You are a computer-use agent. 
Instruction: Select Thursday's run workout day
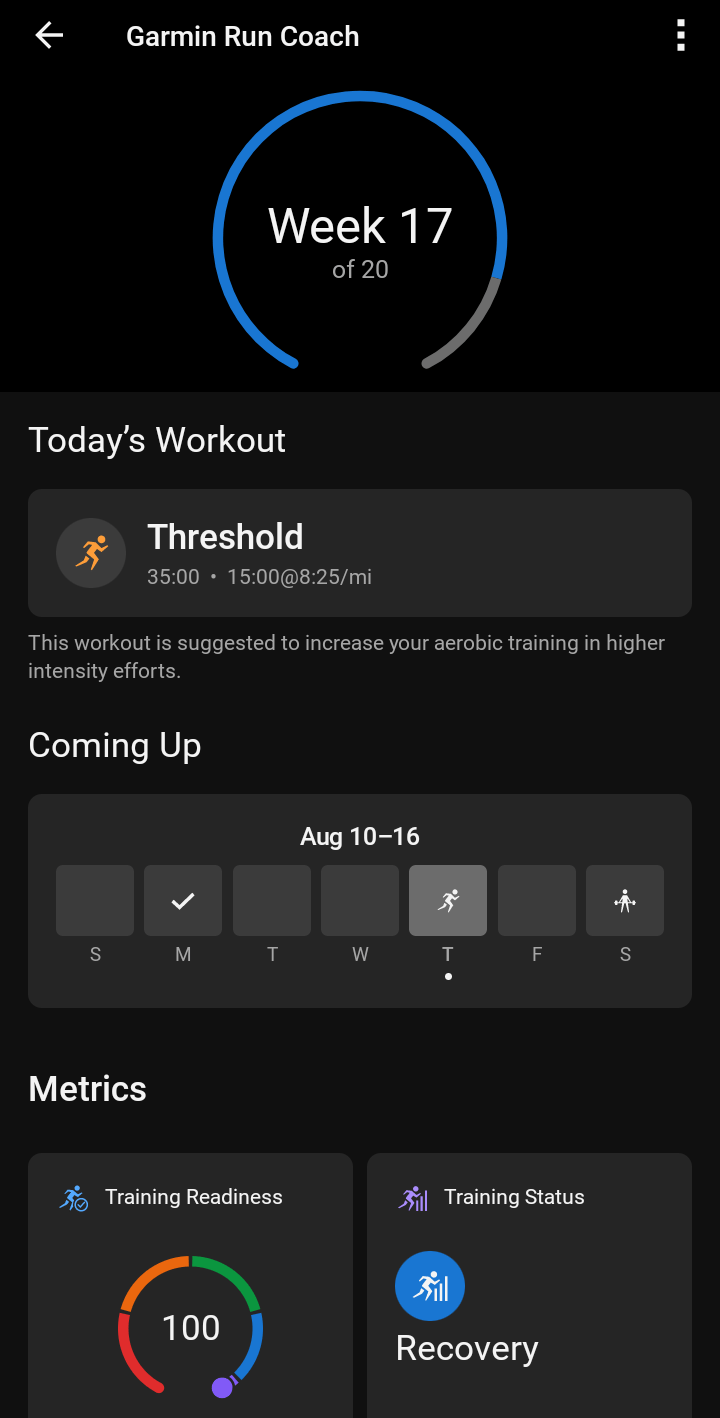point(448,900)
